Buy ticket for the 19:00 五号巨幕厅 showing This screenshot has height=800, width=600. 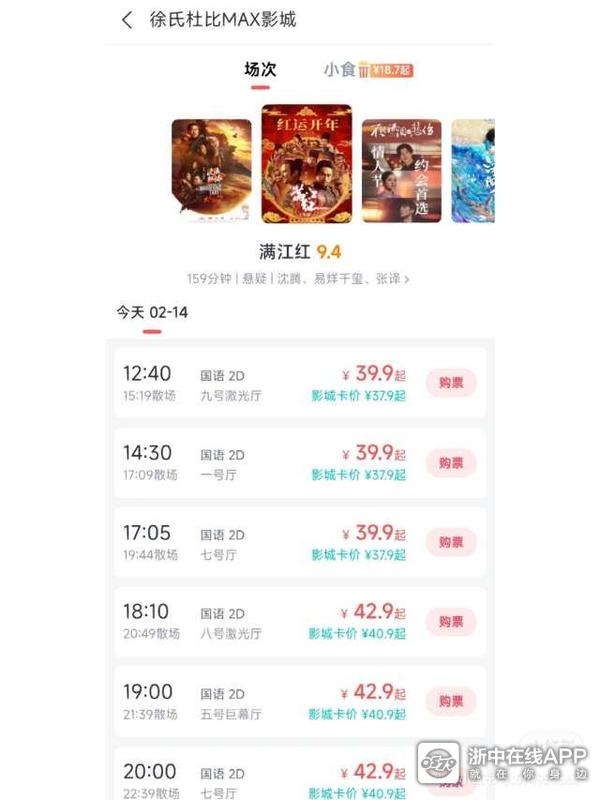(x=451, y=701)
